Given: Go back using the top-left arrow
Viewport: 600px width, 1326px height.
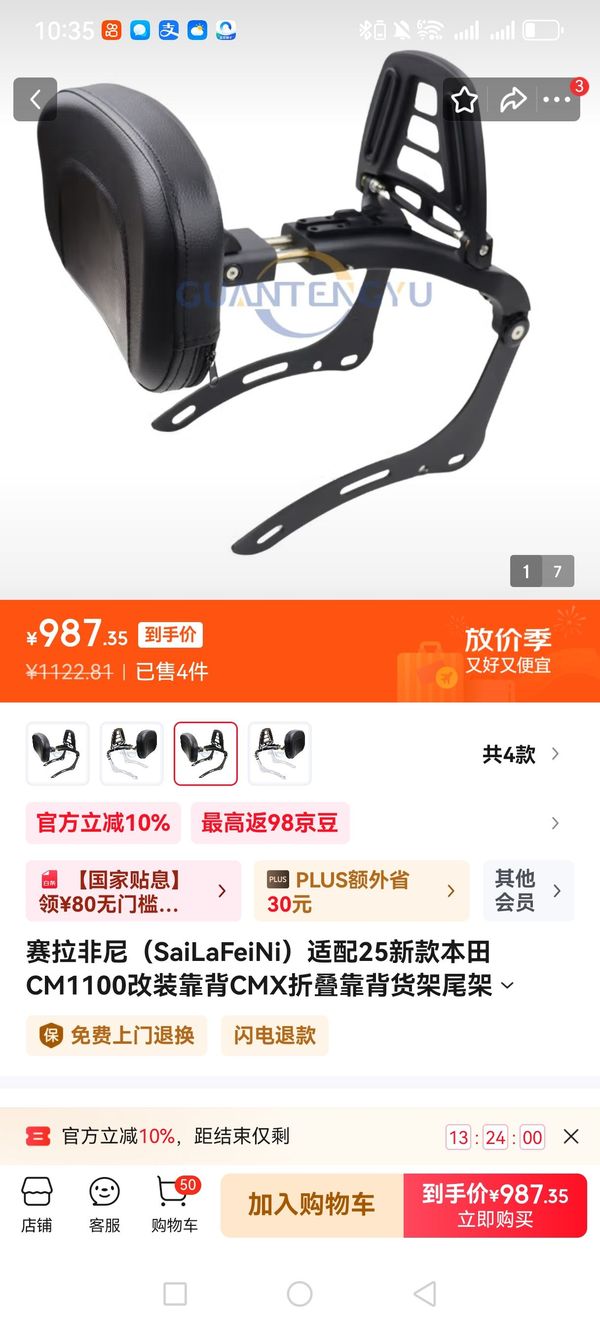Looking at the screenshot, I should (x=35, y=99).
